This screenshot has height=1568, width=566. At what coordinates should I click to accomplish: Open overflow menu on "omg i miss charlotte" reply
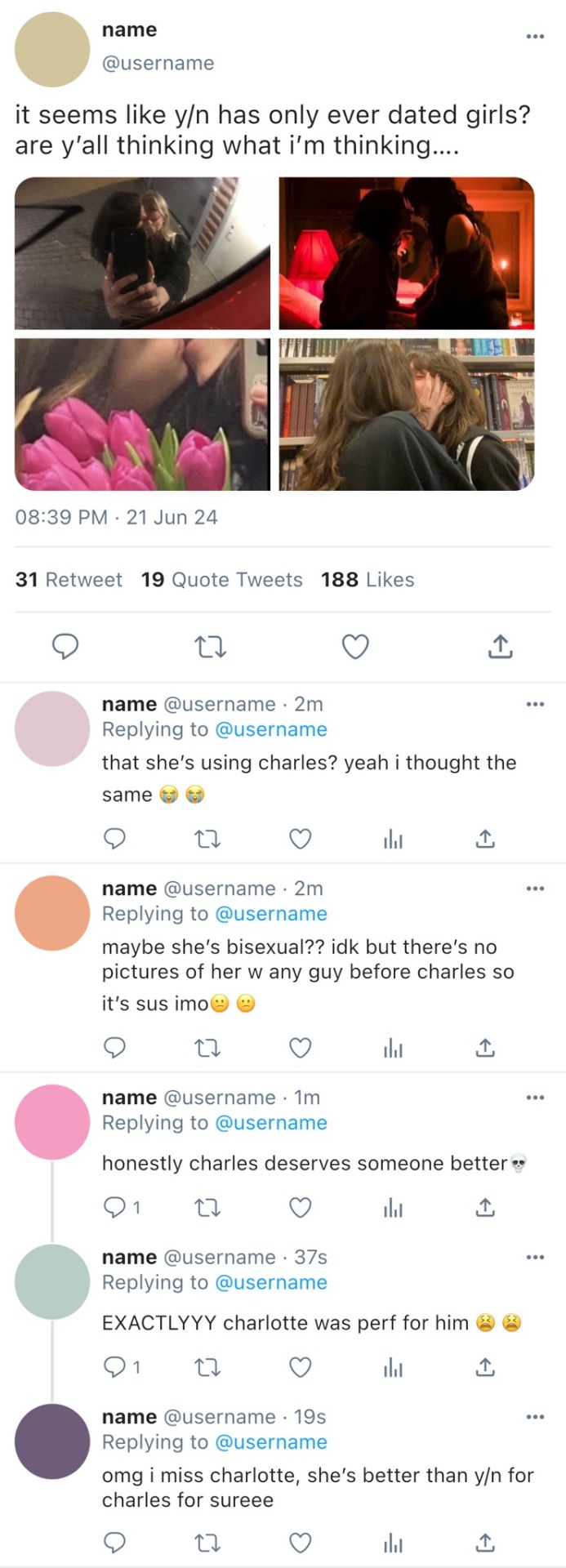point(534,1417)
